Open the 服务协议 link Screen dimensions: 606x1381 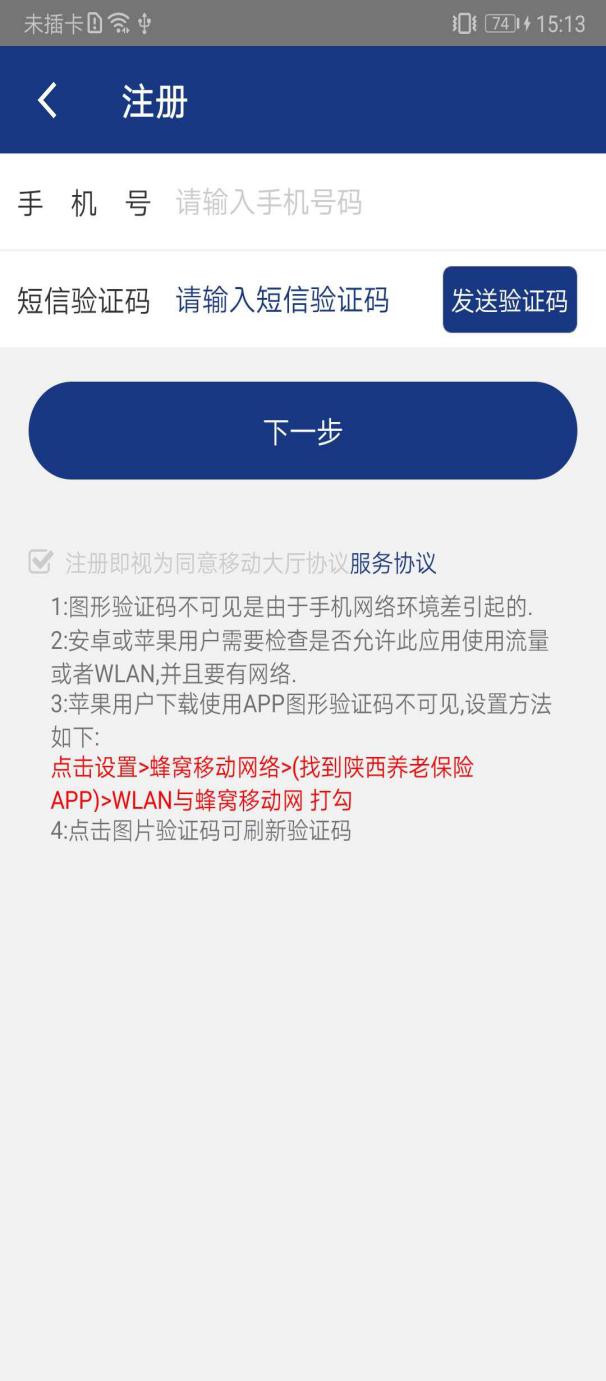(393, 563)
